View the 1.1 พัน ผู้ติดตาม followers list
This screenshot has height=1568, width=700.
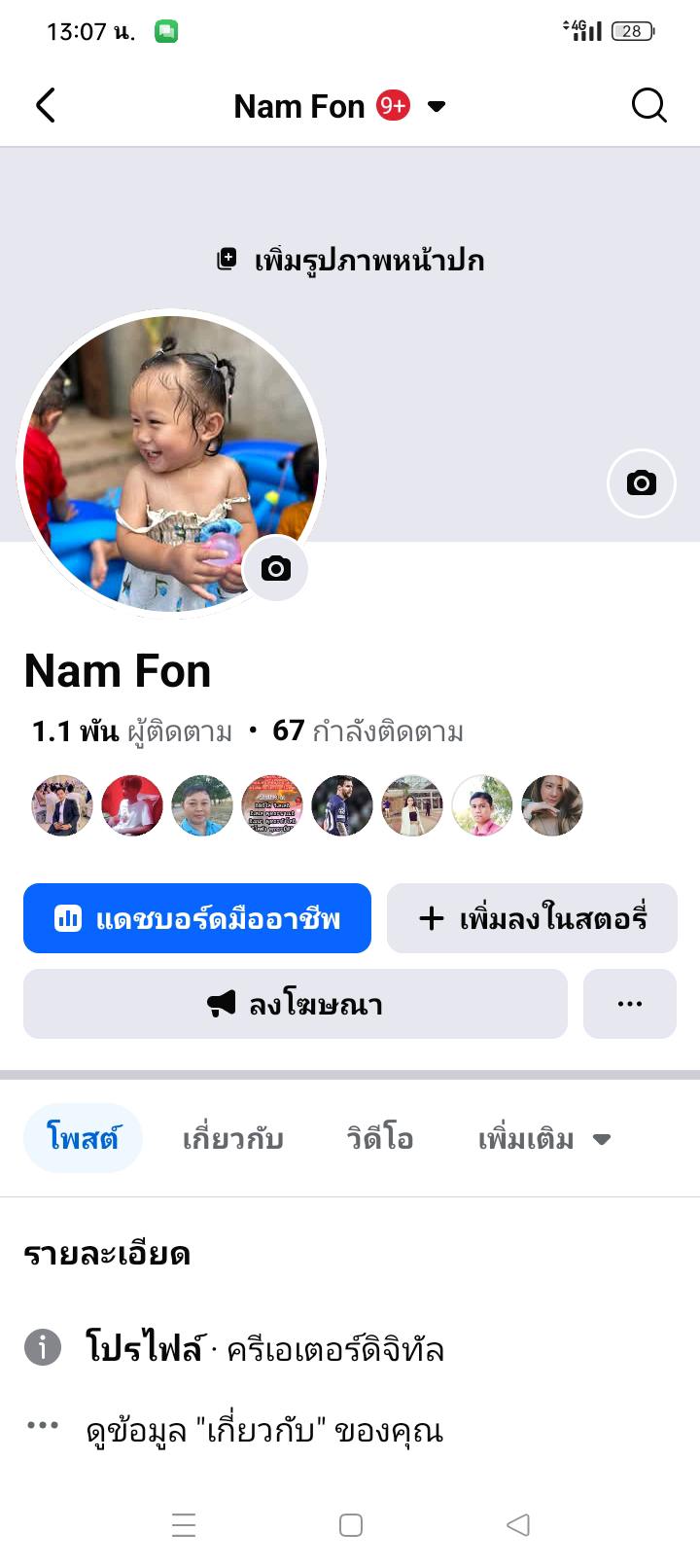(132, 731)
